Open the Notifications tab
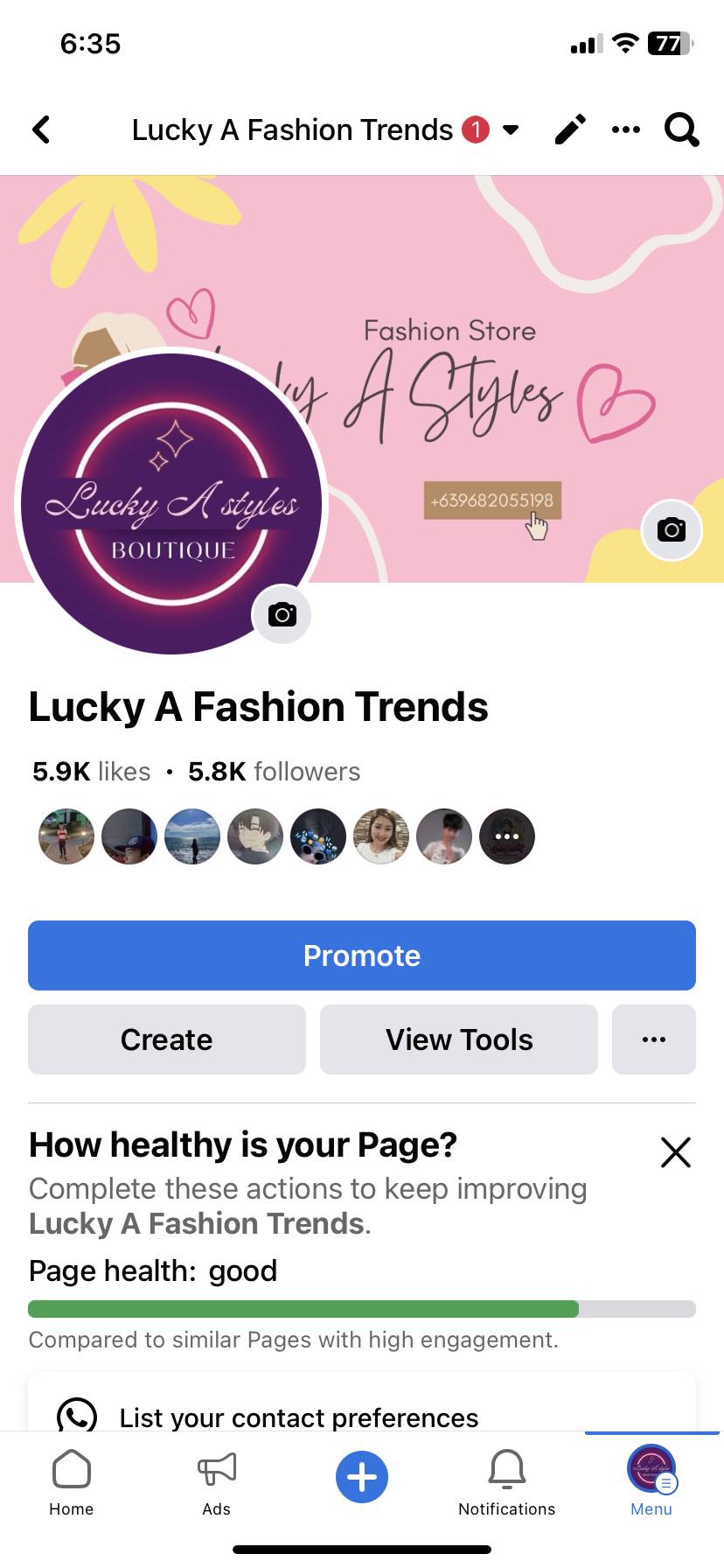Screen dimensions: 724x1568 [506, 1480]
